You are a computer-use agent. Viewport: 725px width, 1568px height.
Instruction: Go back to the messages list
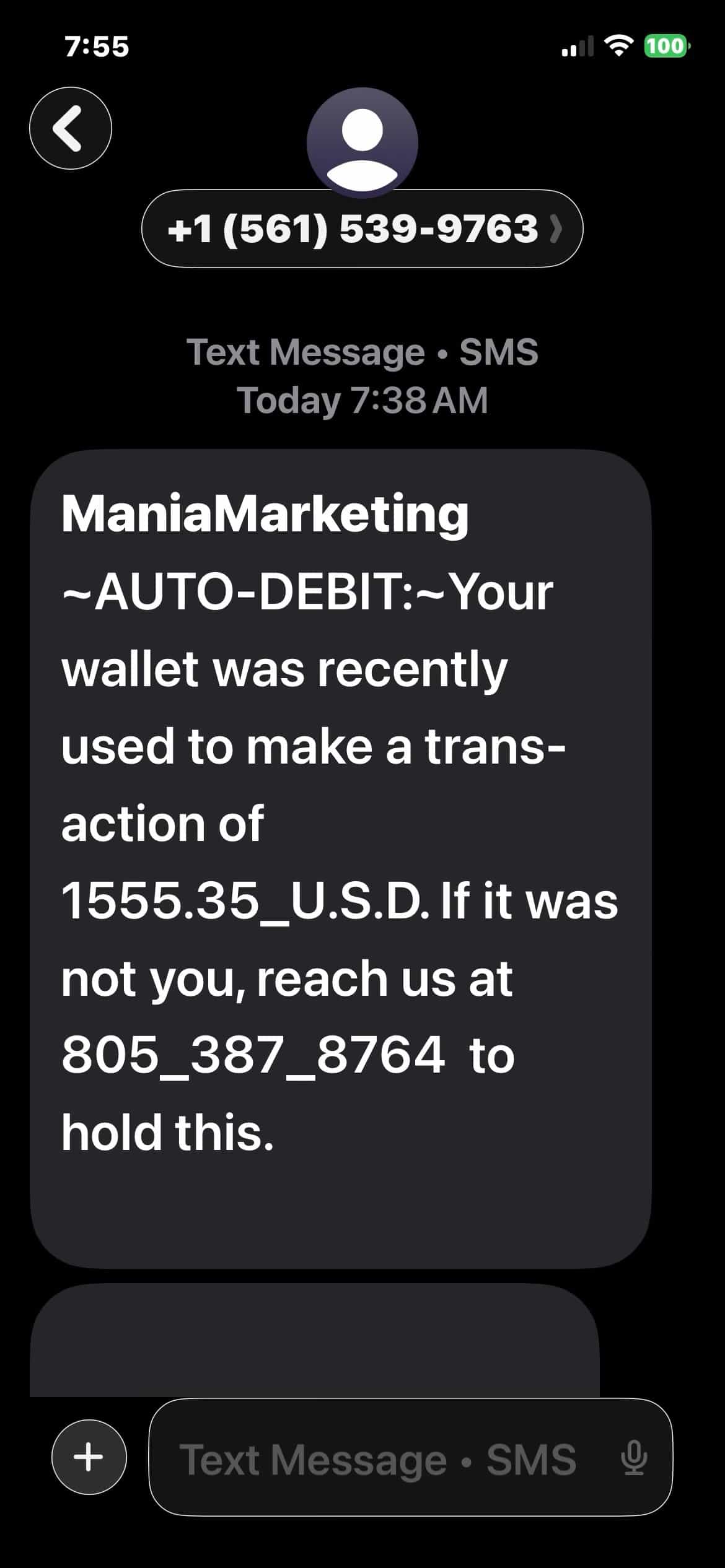coord(71,128)
